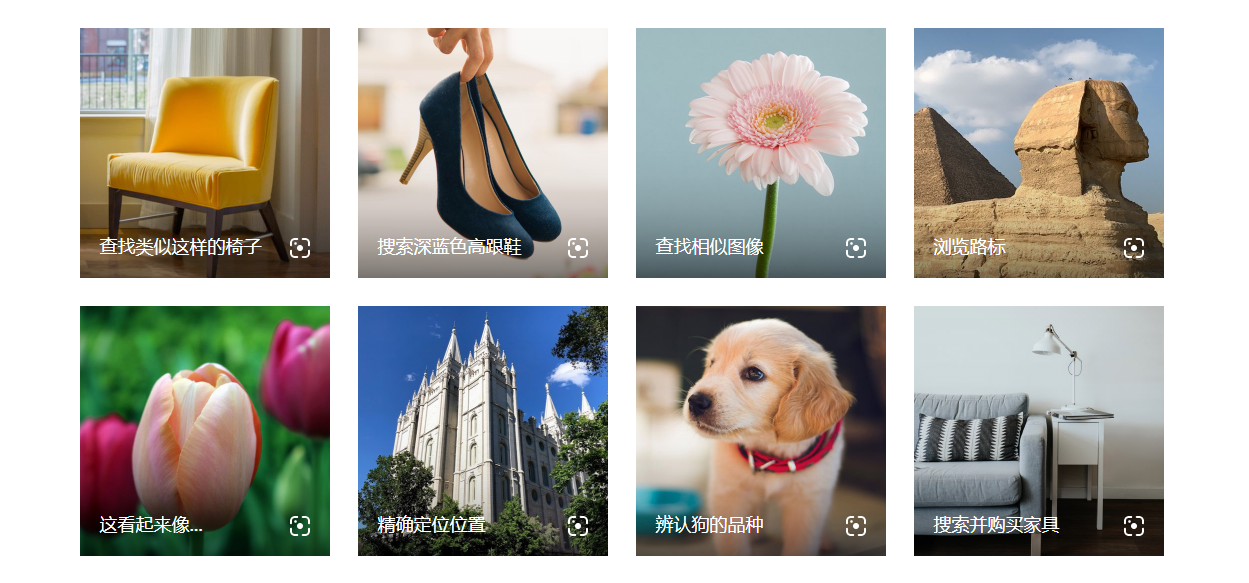
Task: Choose the Sphinx tile 浏览路标
Action: pos(1039,153)
